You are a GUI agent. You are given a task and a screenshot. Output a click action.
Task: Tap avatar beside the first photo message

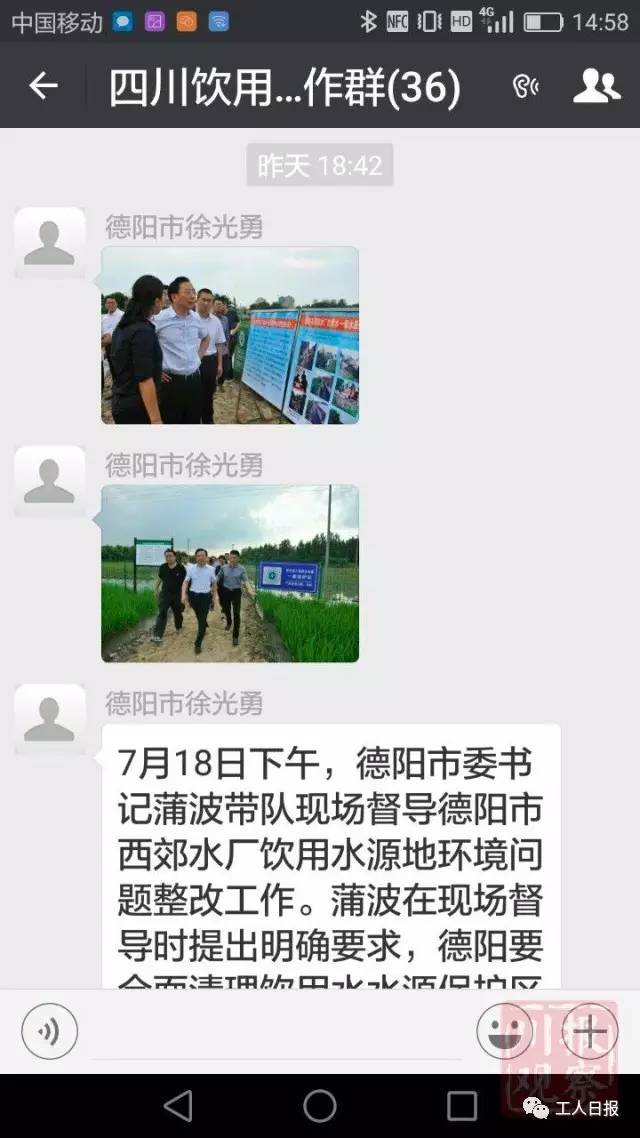pyautogui.click(x=50, y=242)
